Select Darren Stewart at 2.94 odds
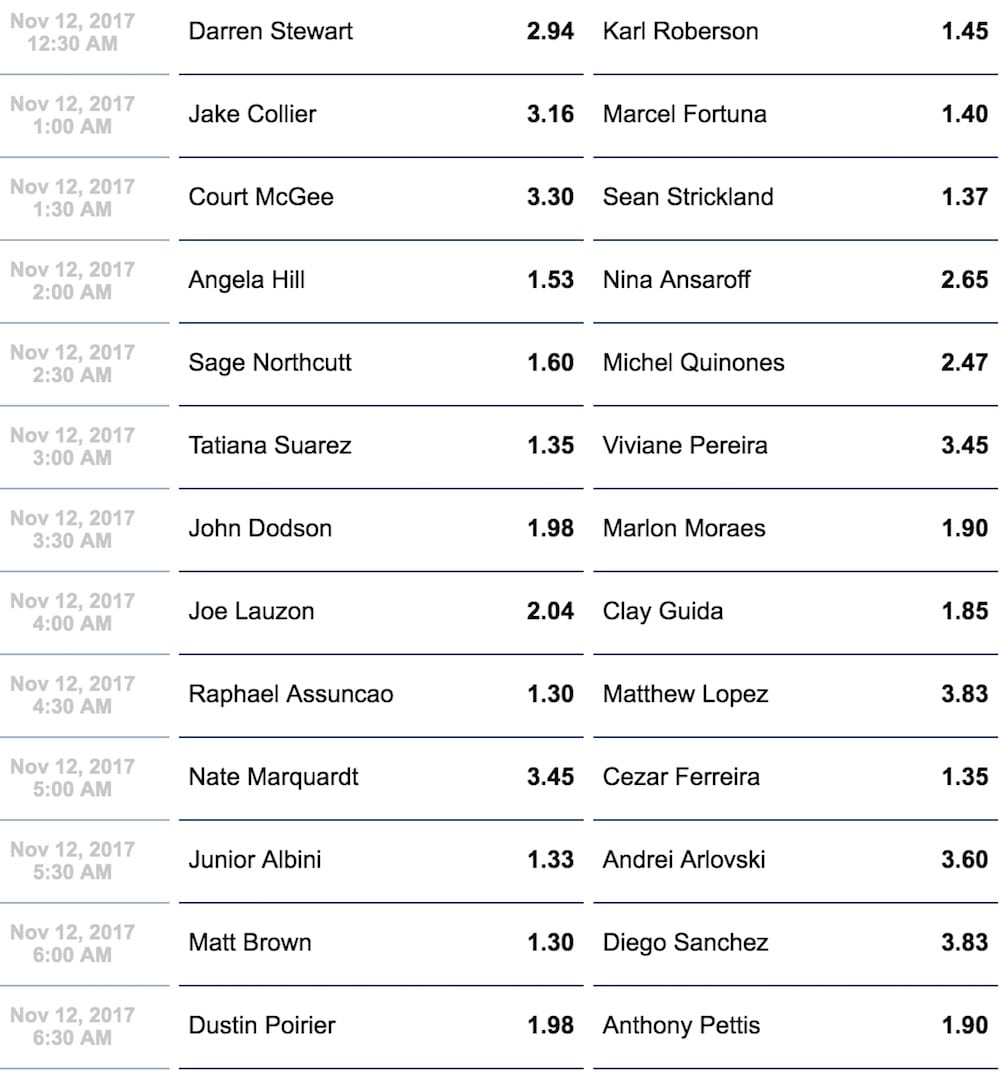 tap(381, 32)
